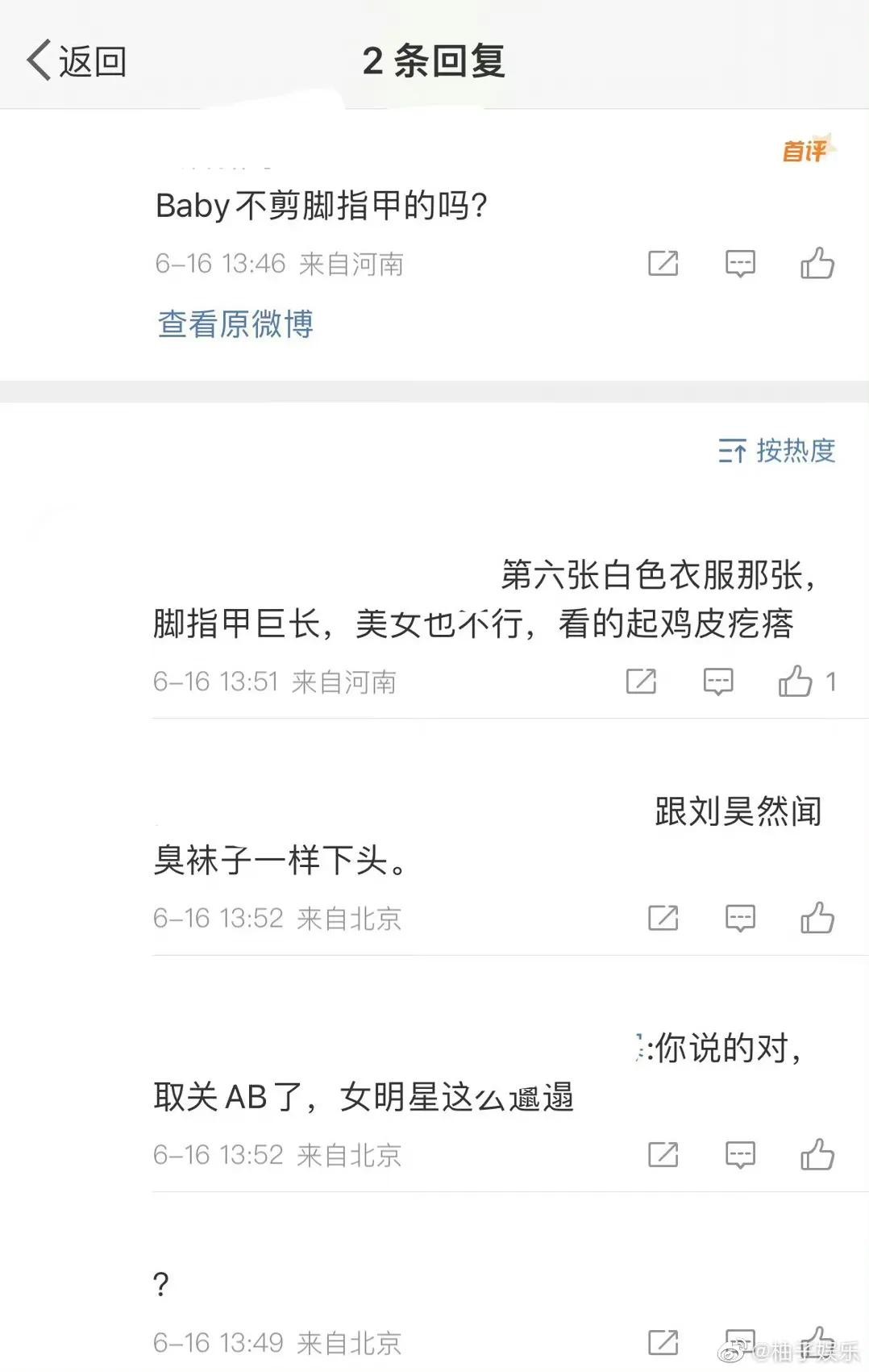Like the 取关AB了 reply
The width and height of the screenshot is (869, 1372).
point(817,1155)
